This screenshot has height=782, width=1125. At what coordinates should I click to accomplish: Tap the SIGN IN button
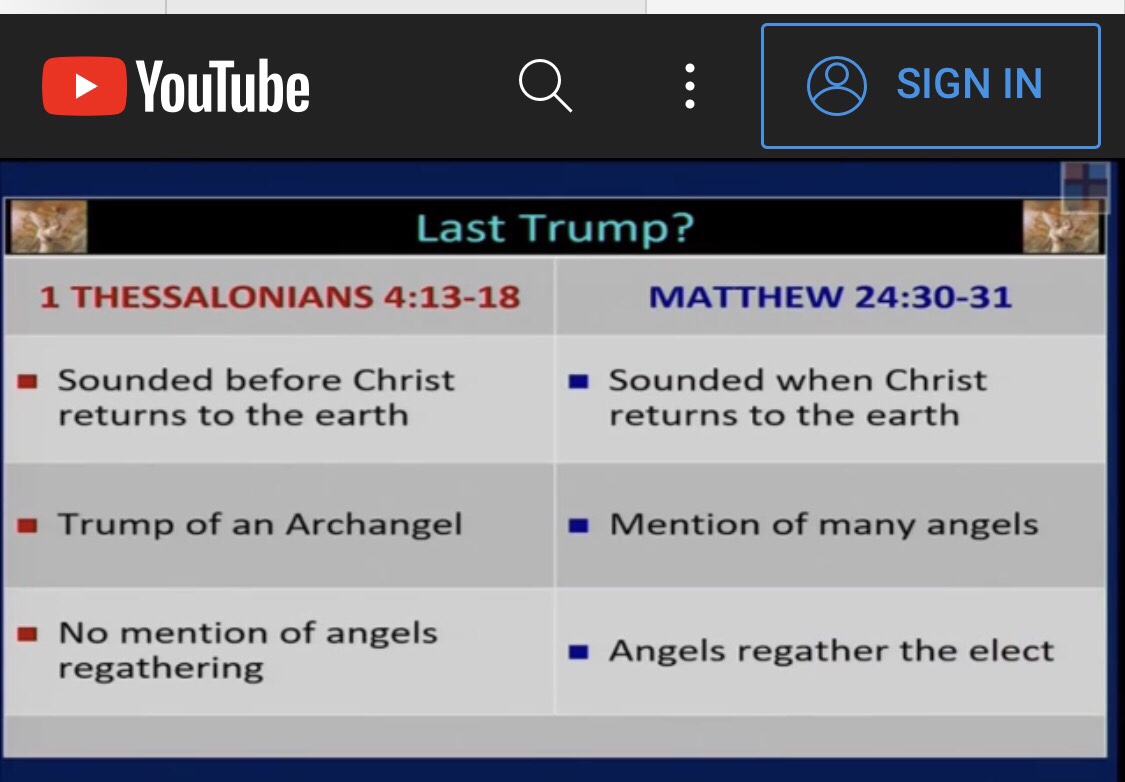tap(930, 86)
